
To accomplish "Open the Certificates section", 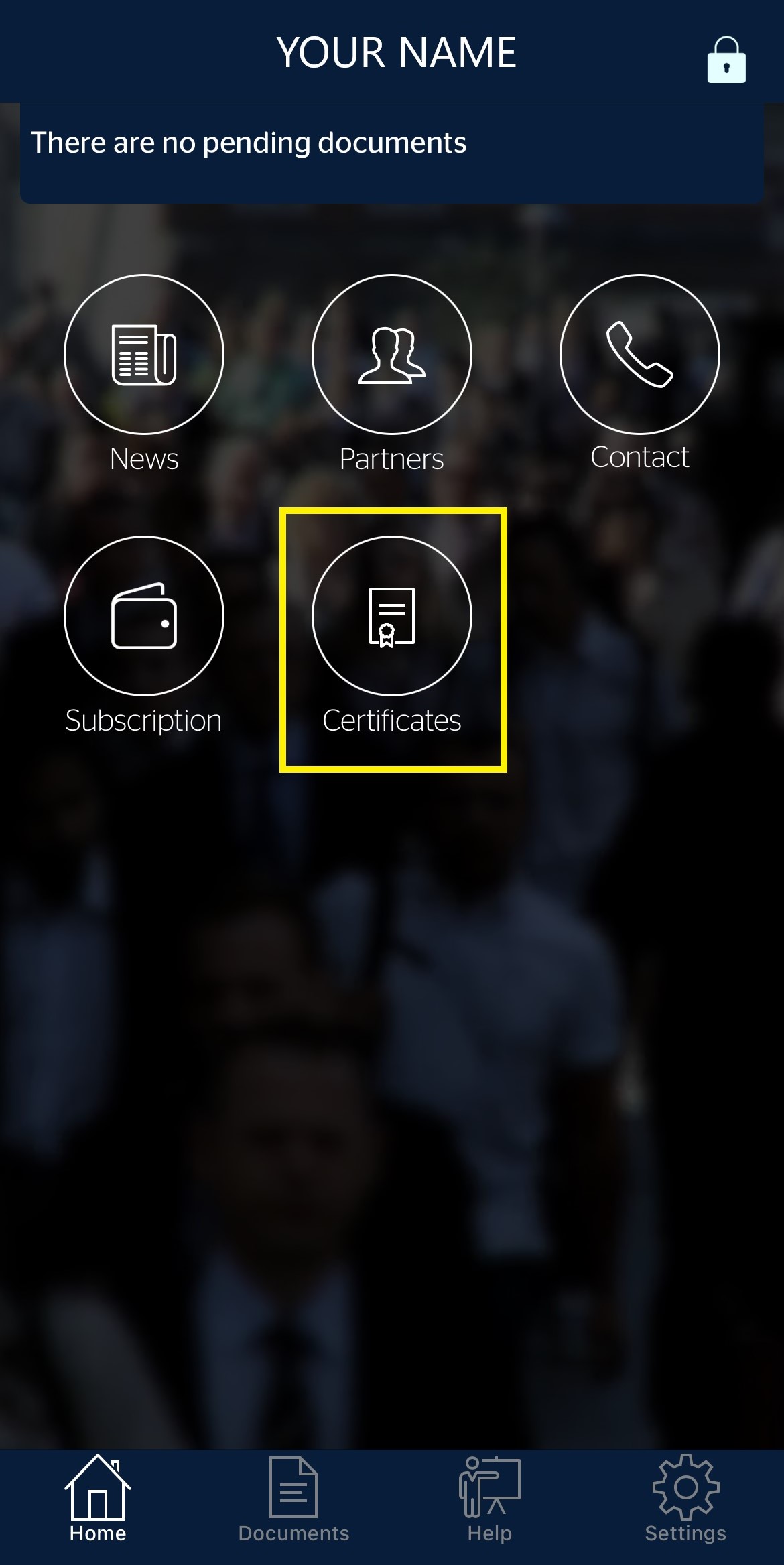I will click(392, 616).
